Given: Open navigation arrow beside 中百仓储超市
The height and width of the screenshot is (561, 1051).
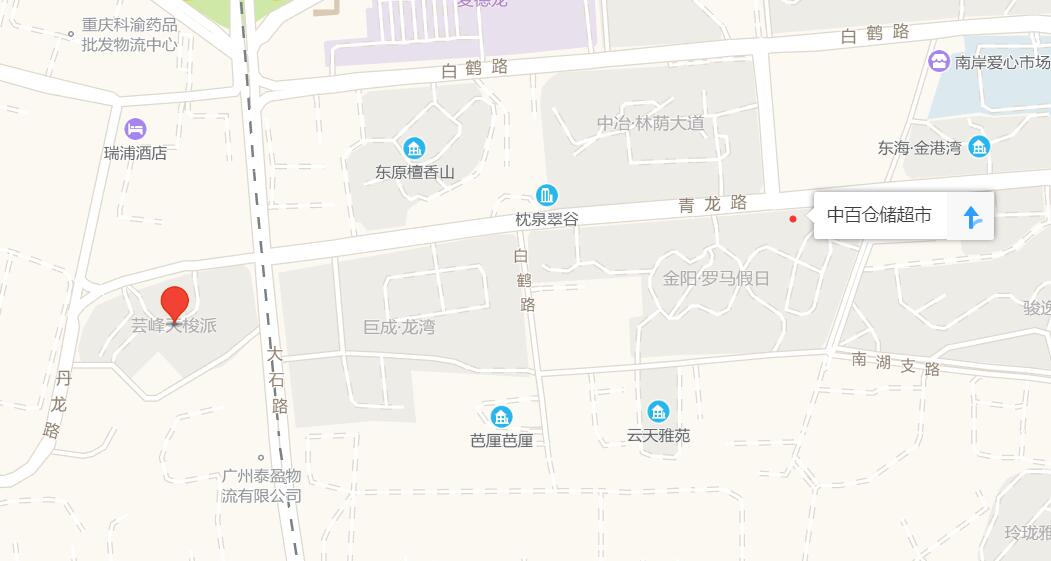Looking at the screenshot, I should (x=971, y=216).
